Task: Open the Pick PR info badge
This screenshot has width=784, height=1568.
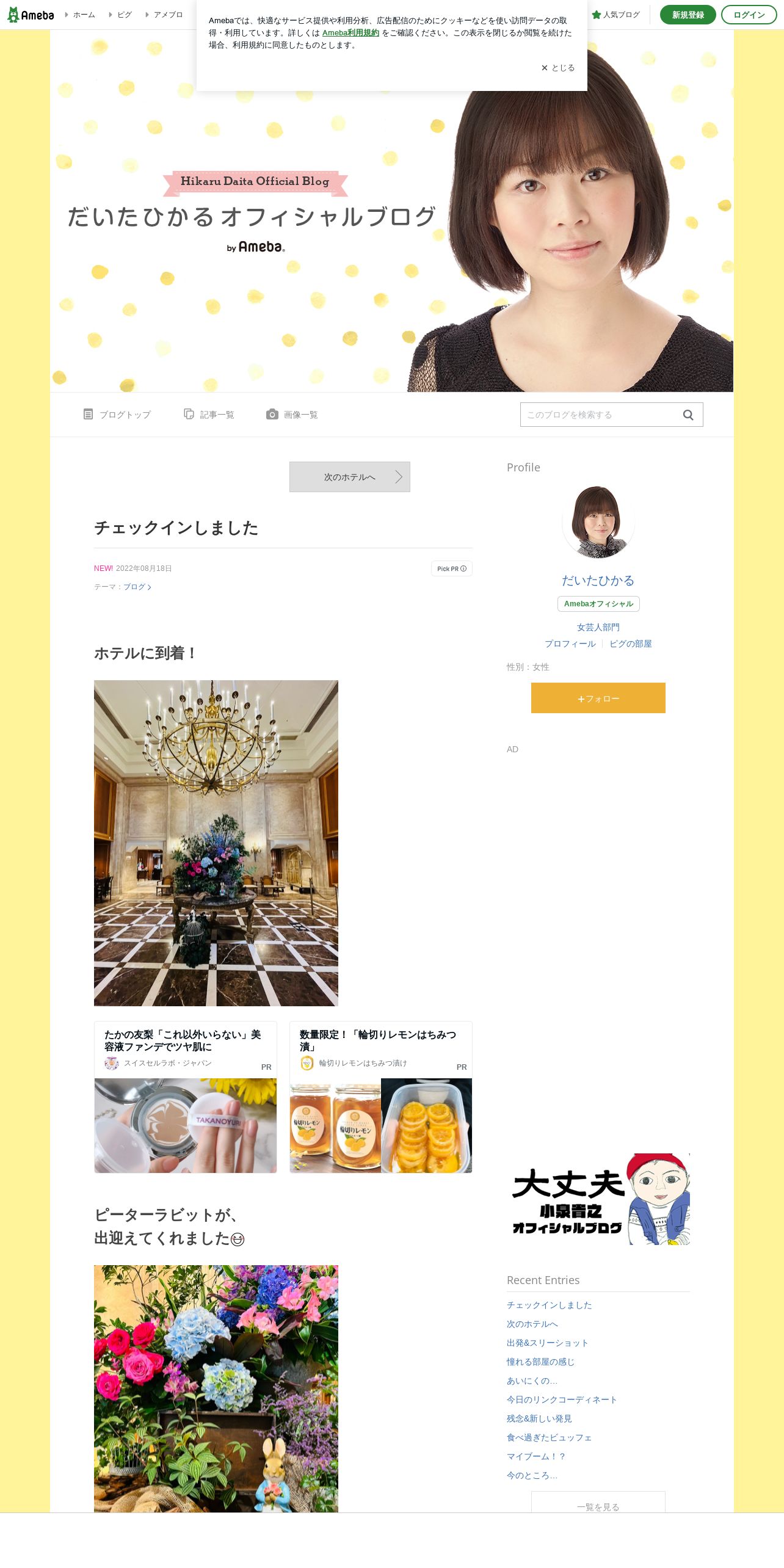Action: (452, 568)
